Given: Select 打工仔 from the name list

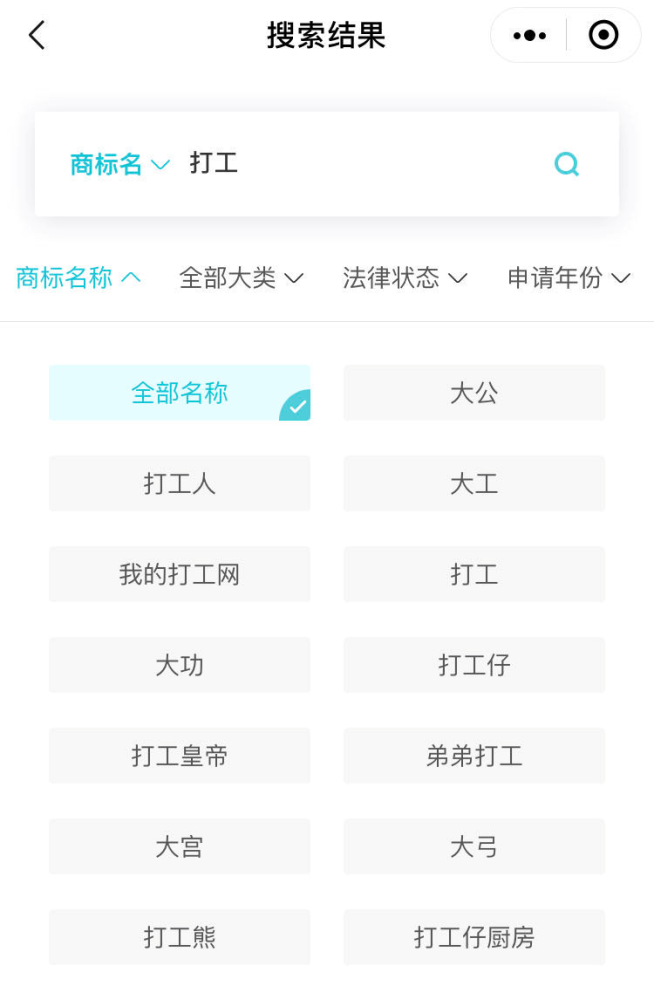Looking at the screenshot, I should pyautogui.click(x=474, y=665).
